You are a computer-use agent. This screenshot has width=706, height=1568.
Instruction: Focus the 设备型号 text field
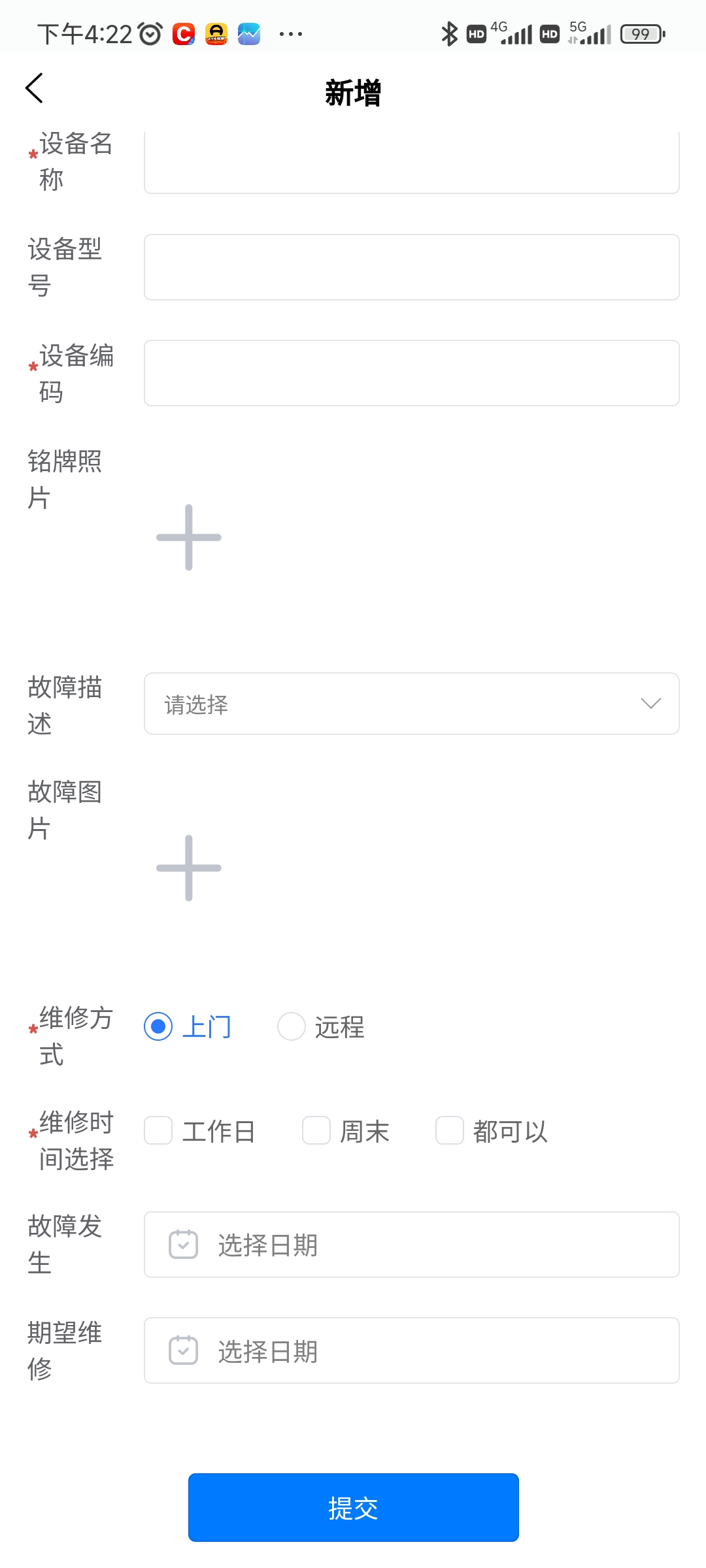click(411, 267)
